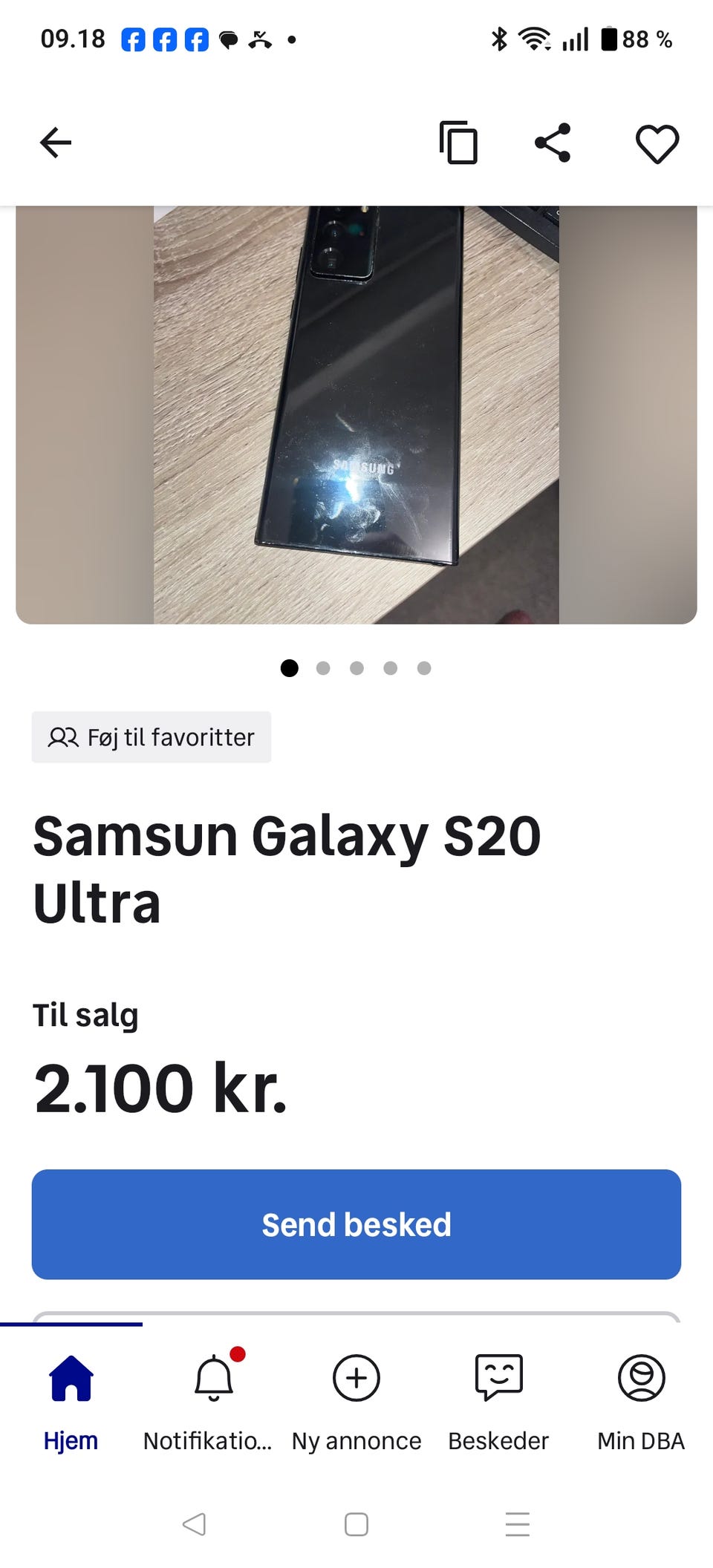Jump to the third image dot
The height and width of the screenshot is (1568, 713).
(x=356, y=668)
